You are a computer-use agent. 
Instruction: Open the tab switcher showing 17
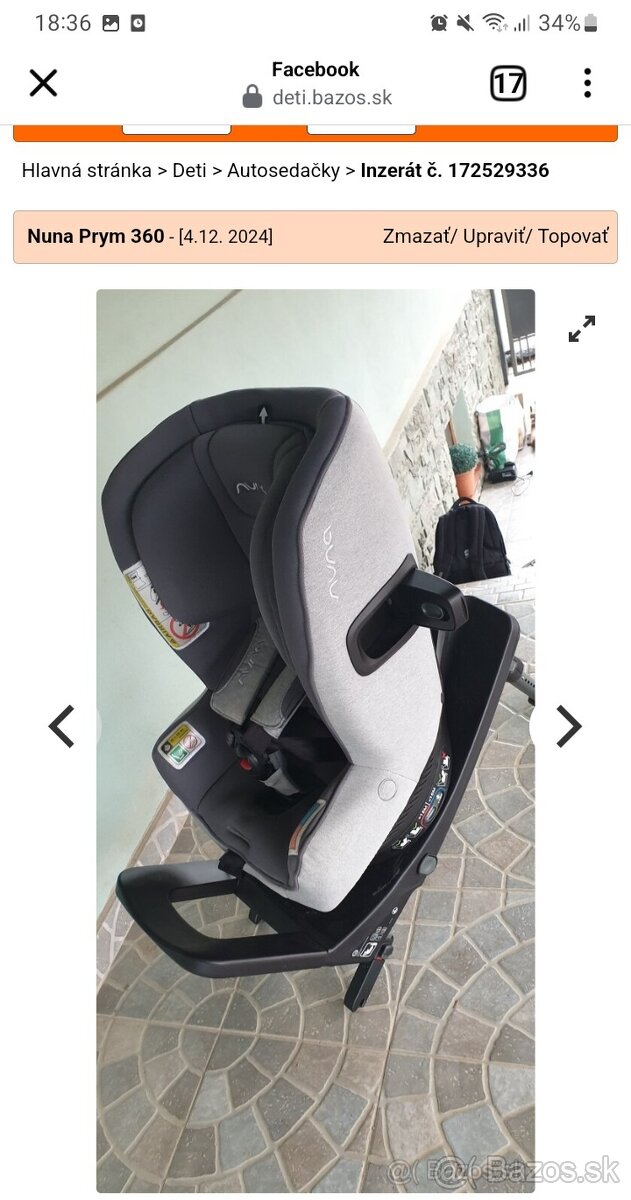click(508, 83)
